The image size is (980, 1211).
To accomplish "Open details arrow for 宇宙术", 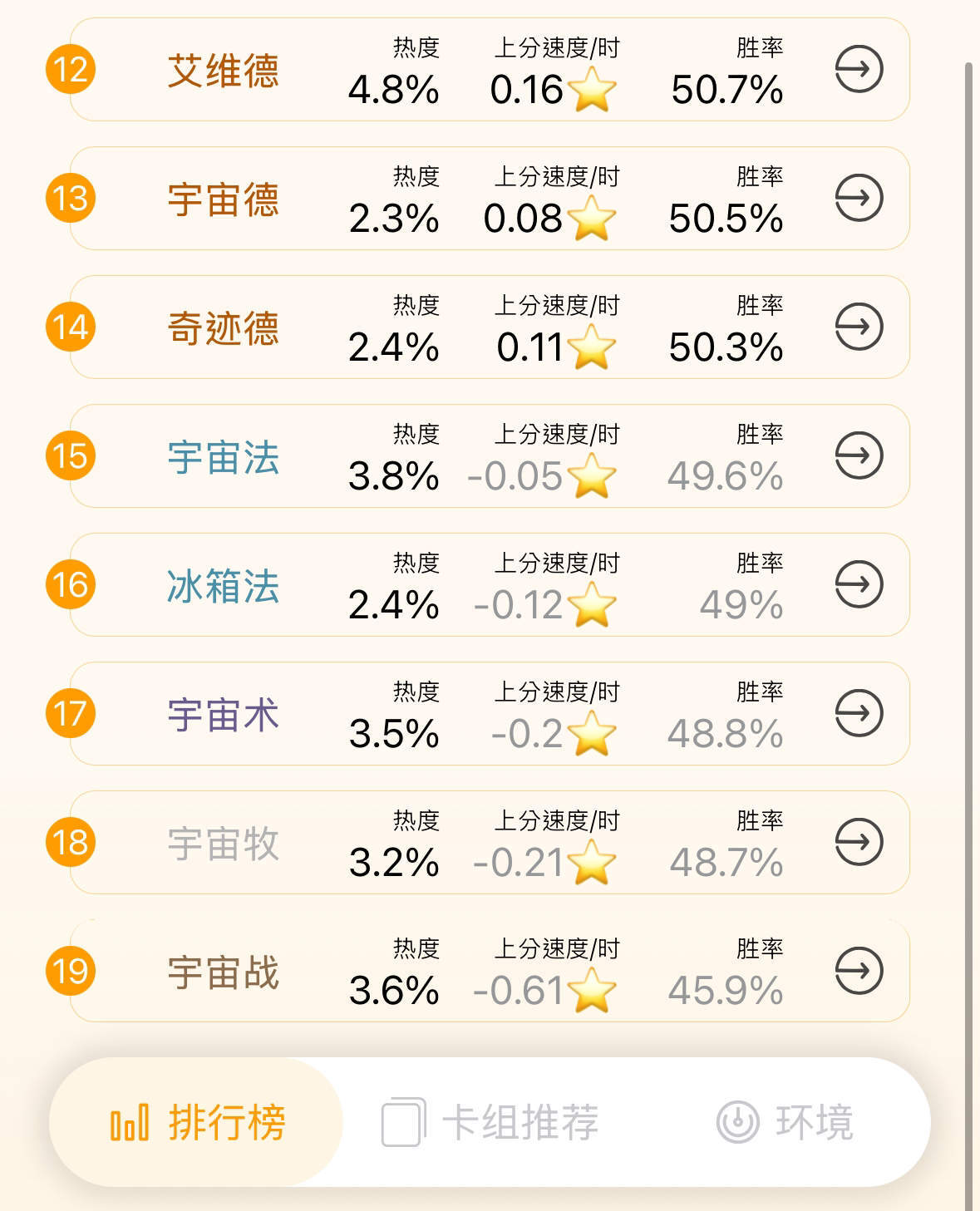I will (x=858, y=713).
